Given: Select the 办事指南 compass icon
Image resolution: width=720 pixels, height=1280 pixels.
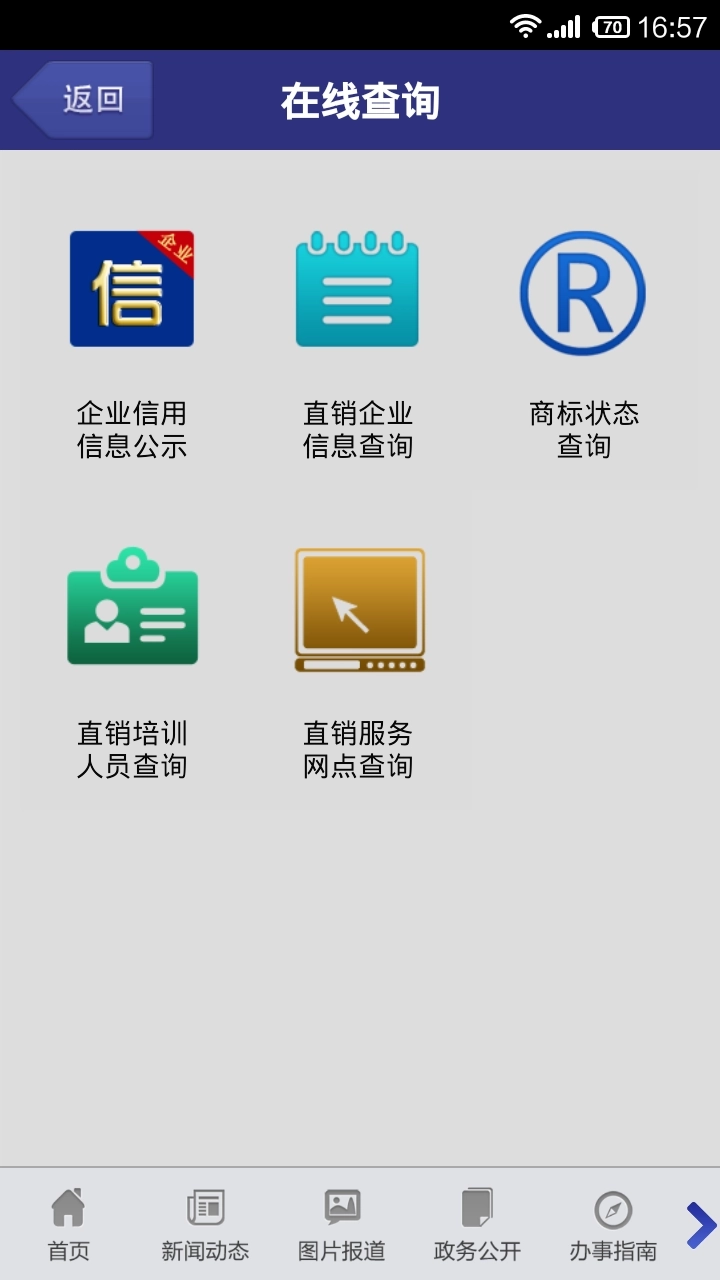Looking at the screenshot, I should 613,1209.
